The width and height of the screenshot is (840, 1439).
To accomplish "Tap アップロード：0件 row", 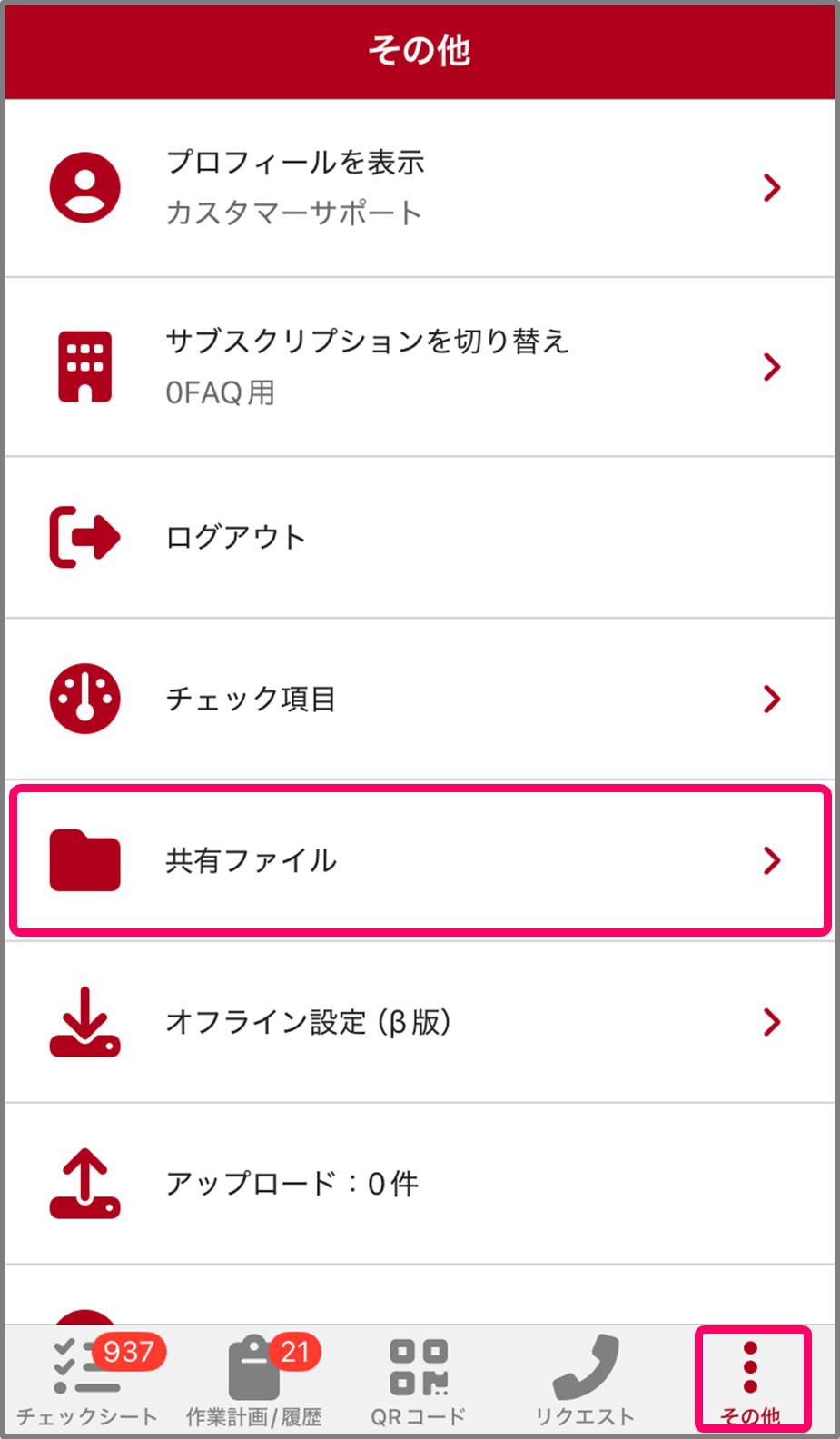I will click(418, 1184).
